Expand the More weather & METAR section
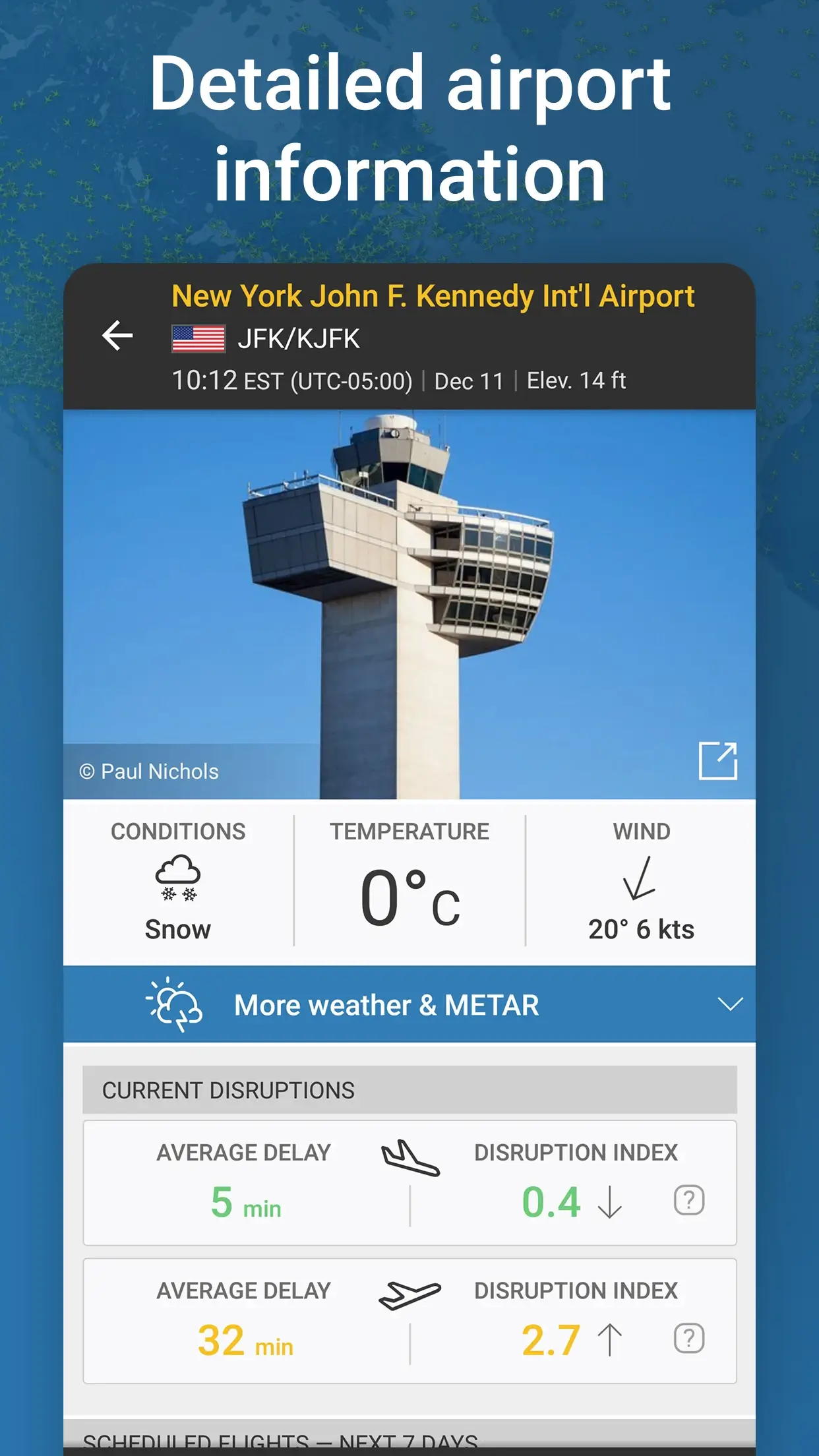Viewport: 819px width, 1456px height. pos(386,1004)
